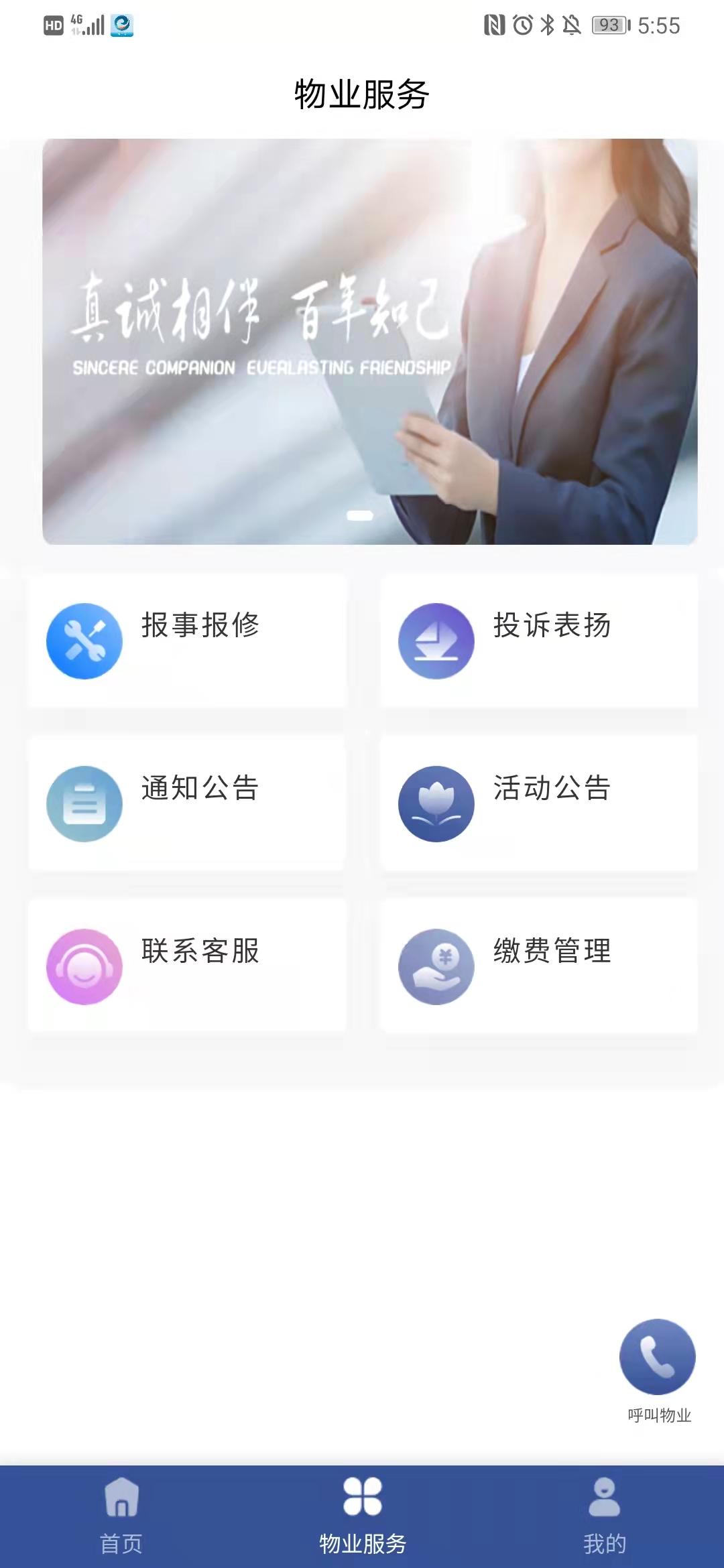724x1568 pixels.
Task: Tap the promotional banner image
Action: pos(362,340)
